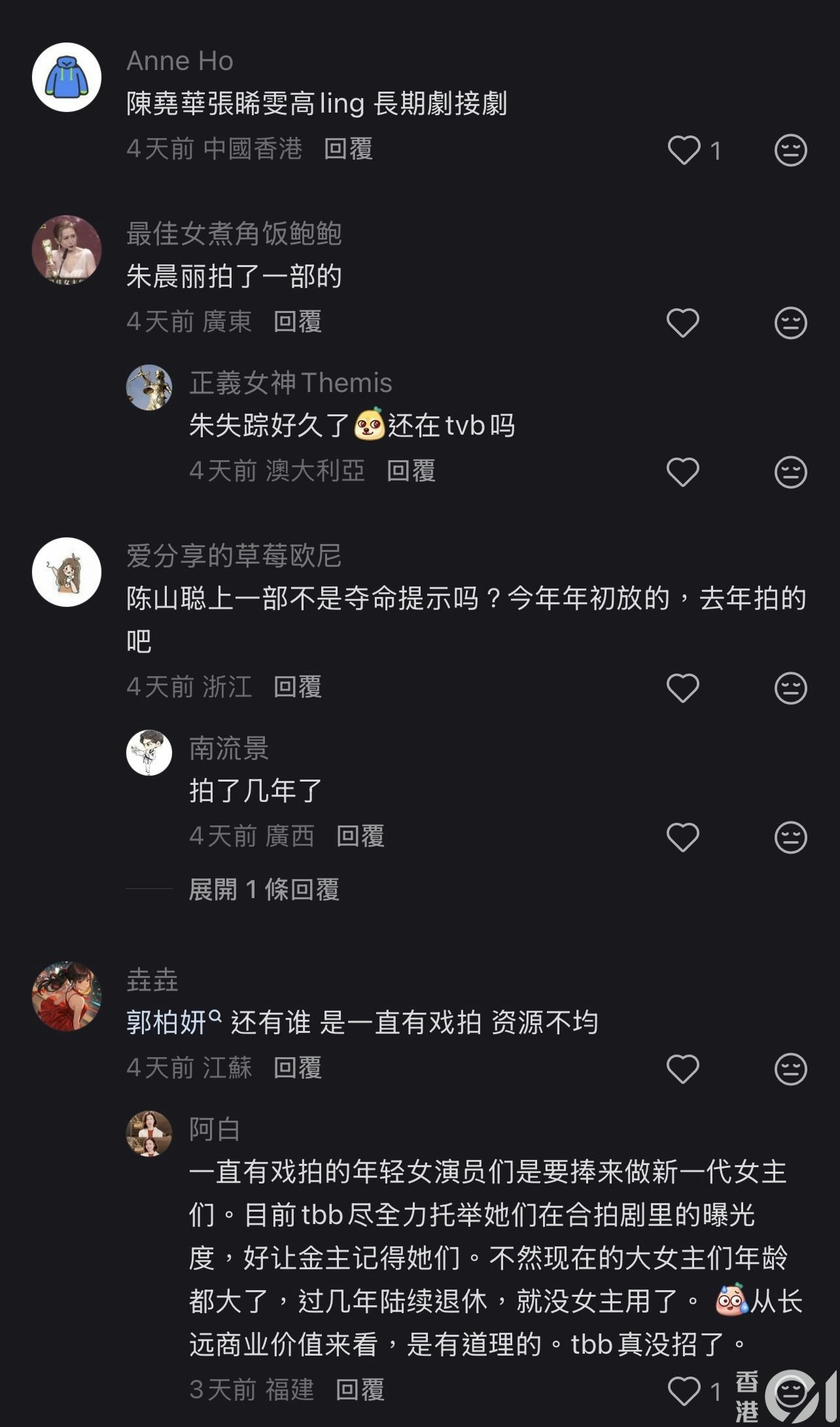840x1427 pixels.
Task: Like 南流景's reply
Action: tap(683, 837)
